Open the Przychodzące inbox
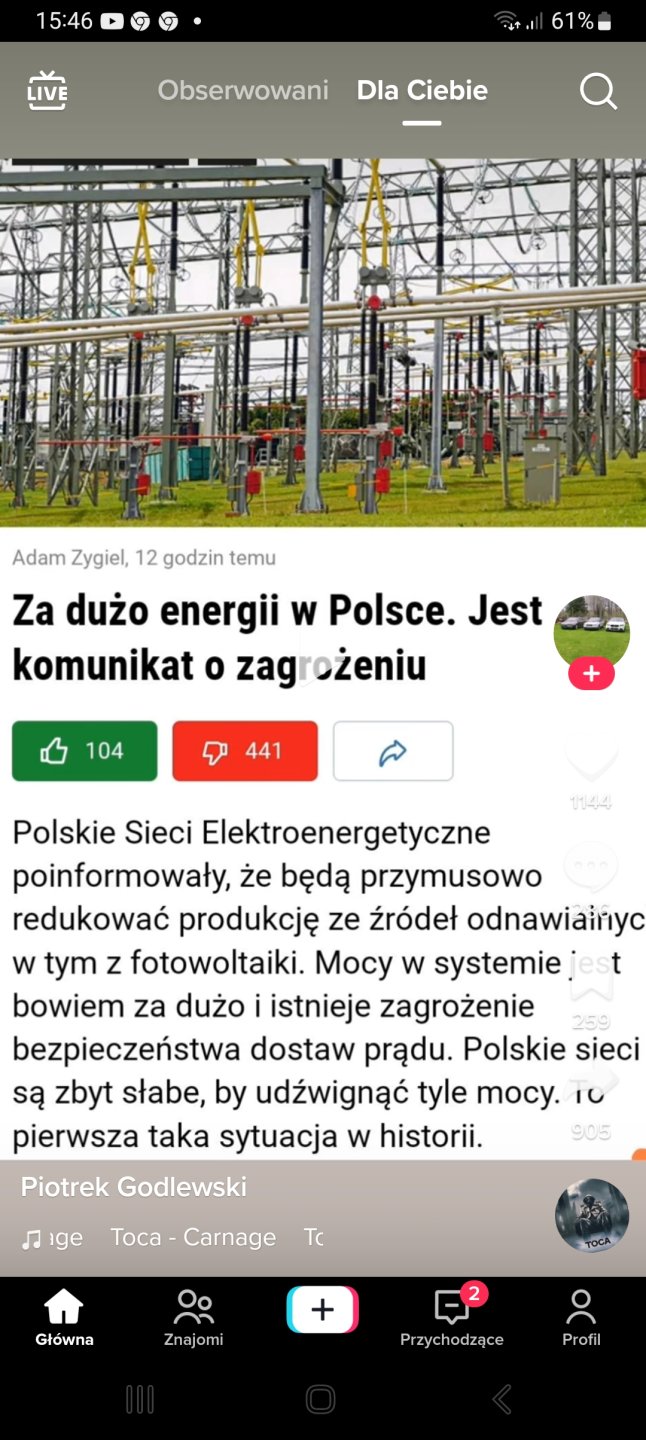 pyautogui.click(x=452, y=1317)
